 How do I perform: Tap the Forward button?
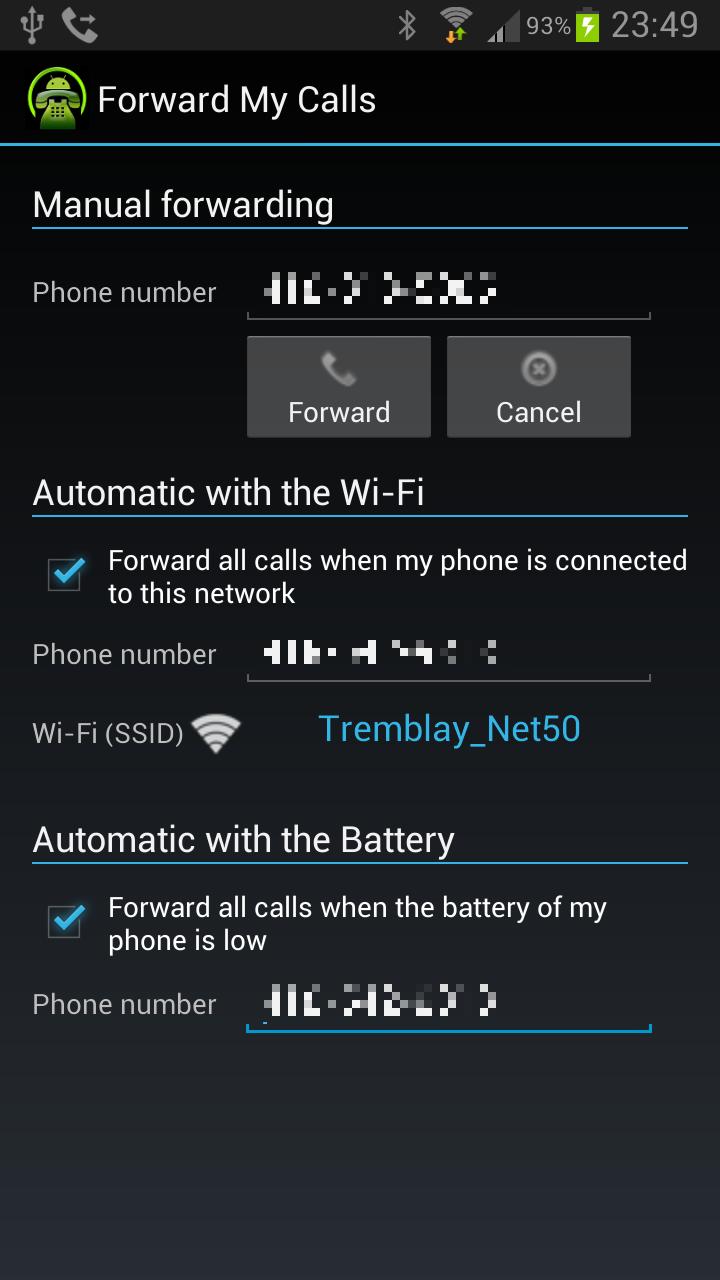click(339, 387)
